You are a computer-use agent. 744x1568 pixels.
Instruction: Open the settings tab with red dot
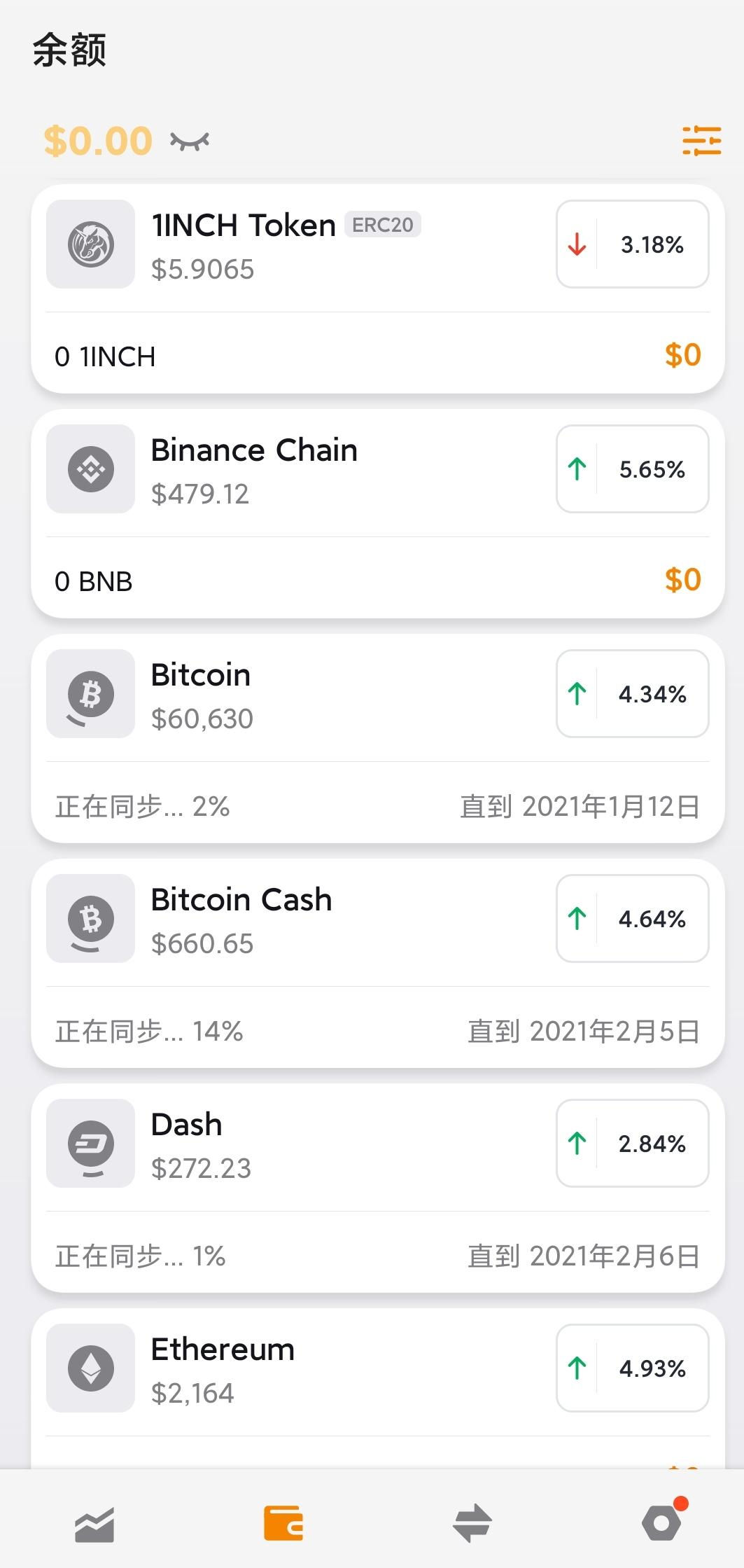pyautogui.click(x=661, y=1524)
